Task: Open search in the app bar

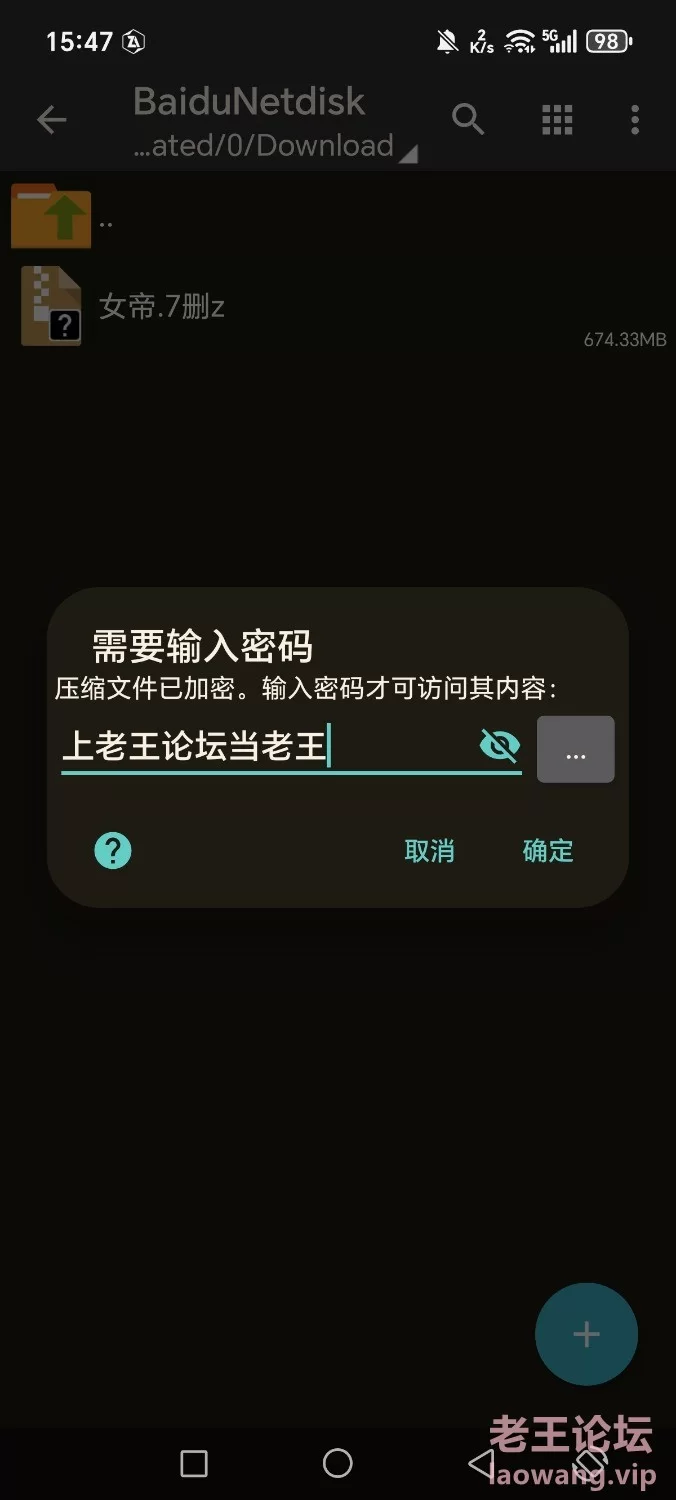Action: point(468,119)
